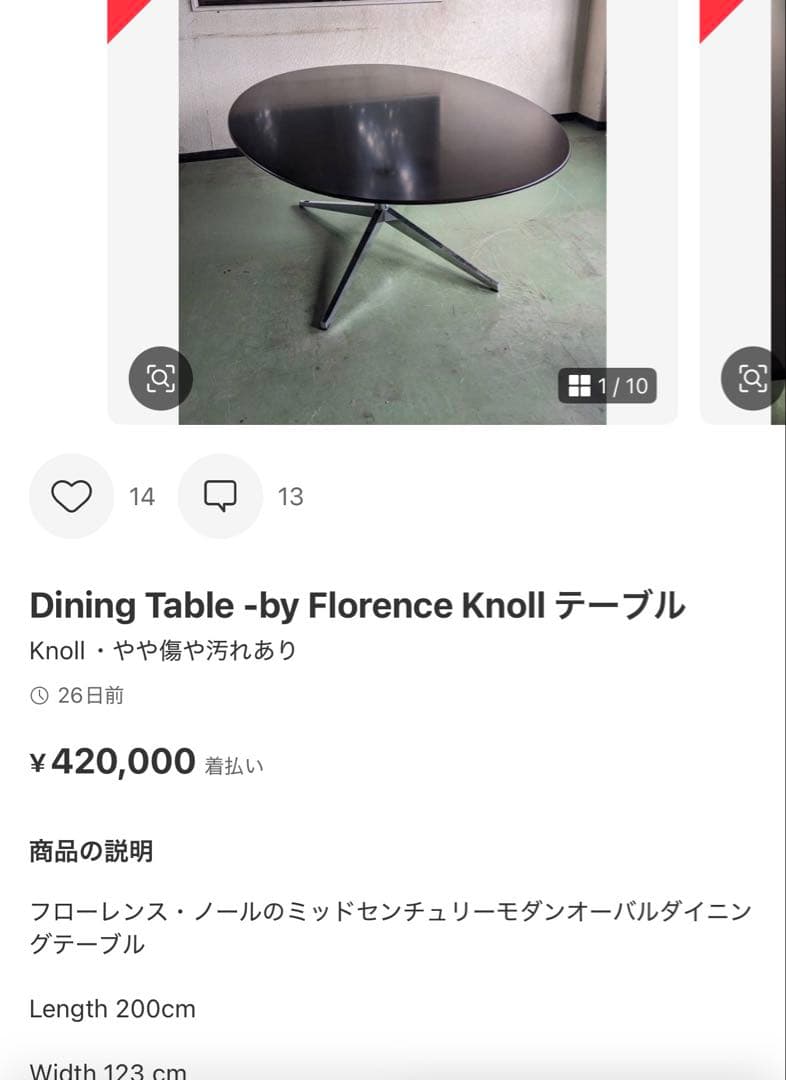
Task: Click the 着払い shipping label
Action: coord(233,768)
